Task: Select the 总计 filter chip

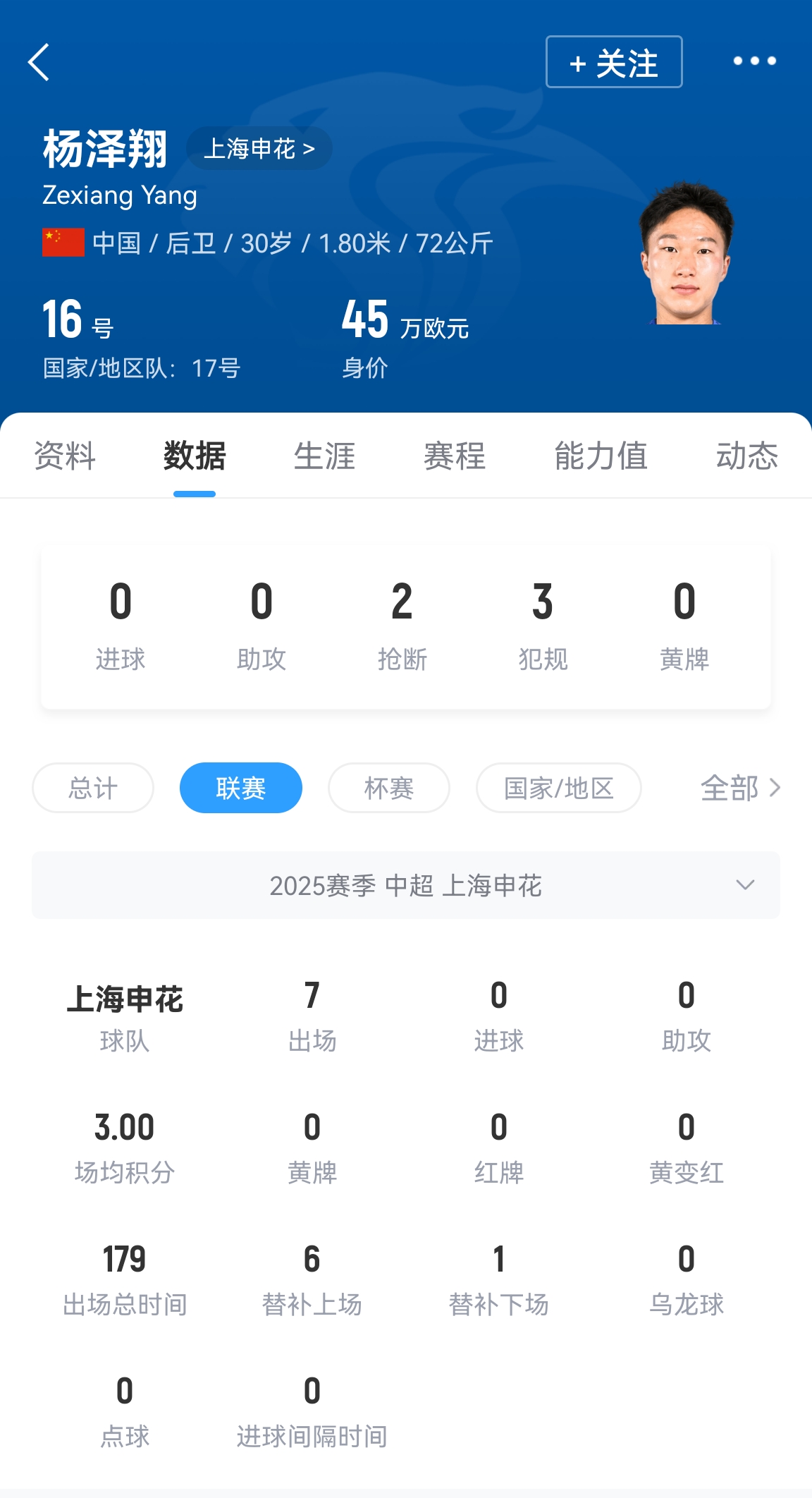Action: coord(93,788)
